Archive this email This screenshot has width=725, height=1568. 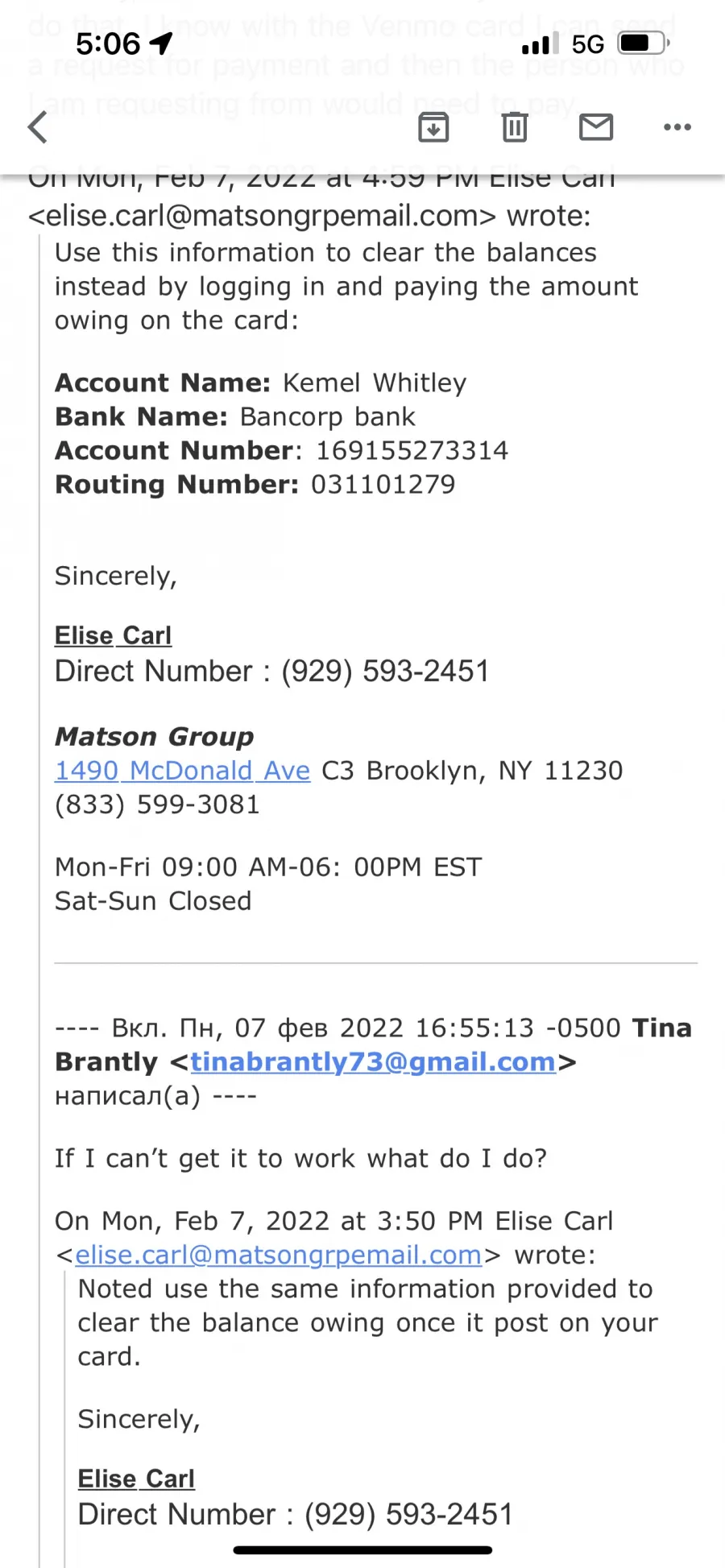pos(433,127)
